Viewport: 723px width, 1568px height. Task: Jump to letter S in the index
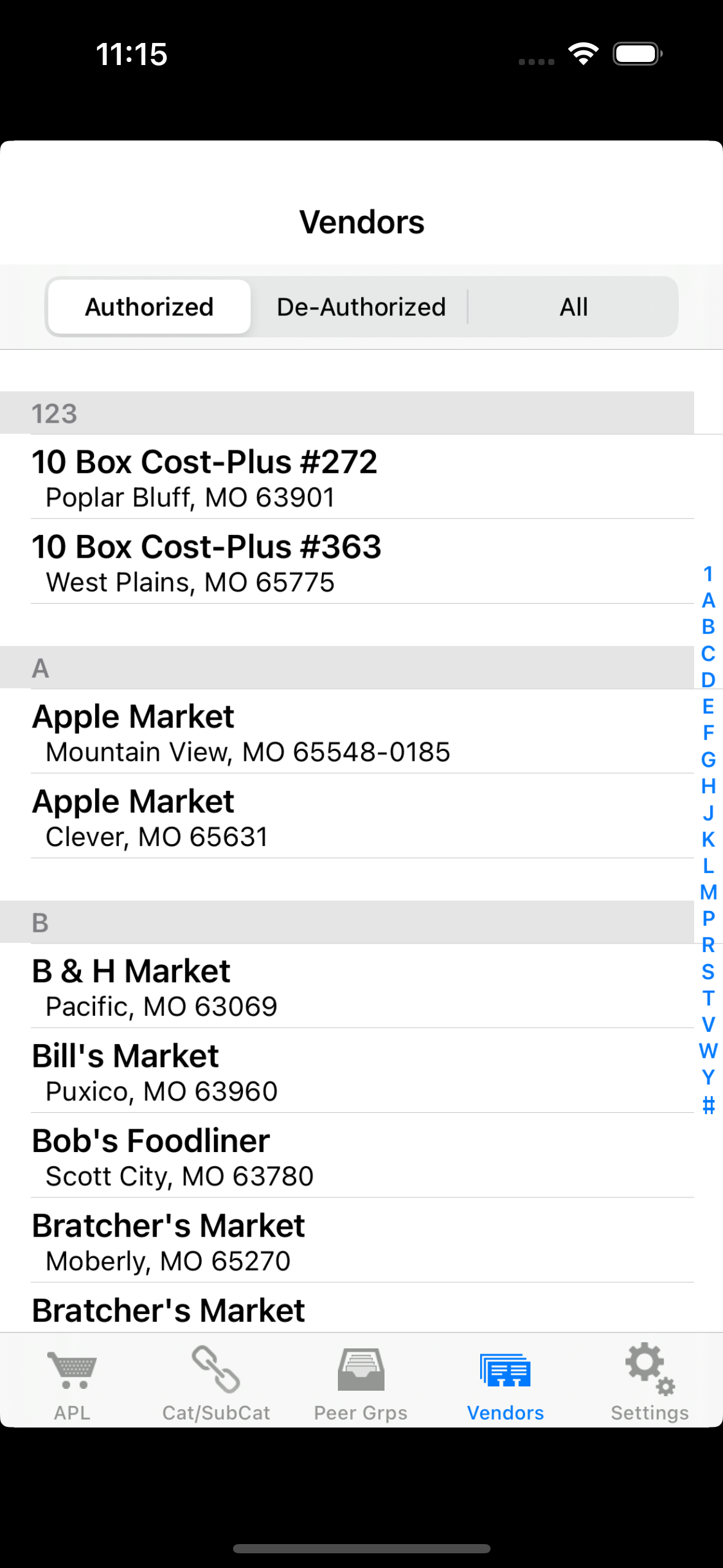(x=708, y=972)
